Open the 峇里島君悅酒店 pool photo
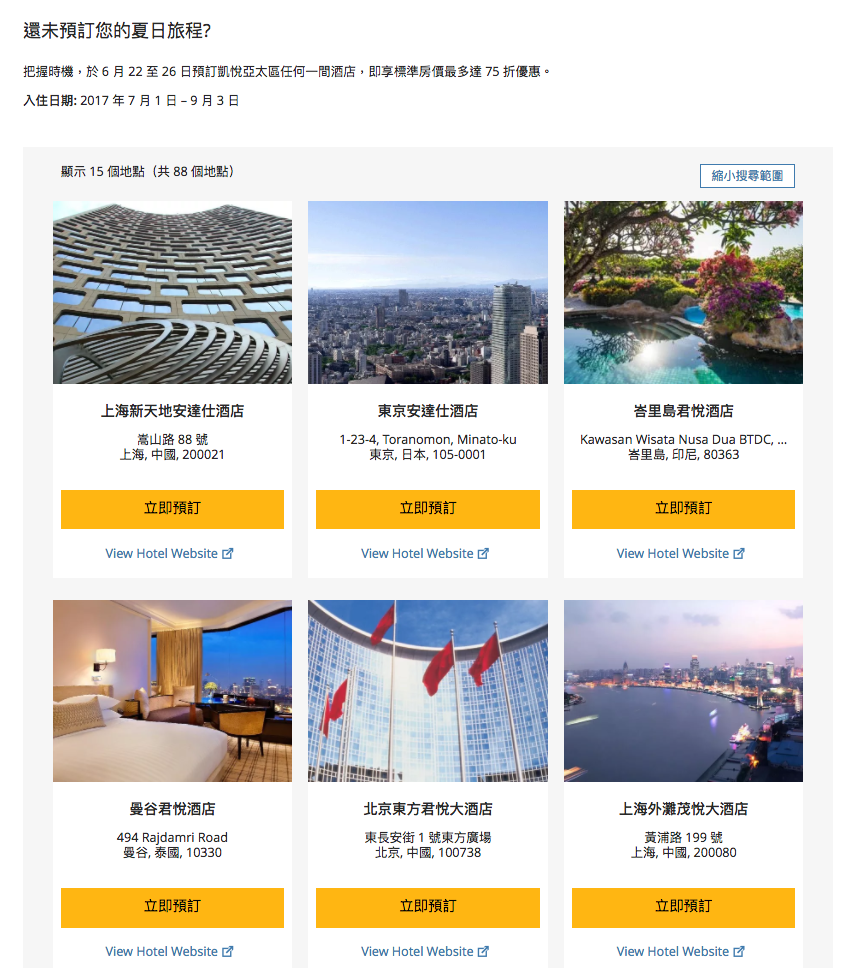The image size is (860, 968). 683,292
